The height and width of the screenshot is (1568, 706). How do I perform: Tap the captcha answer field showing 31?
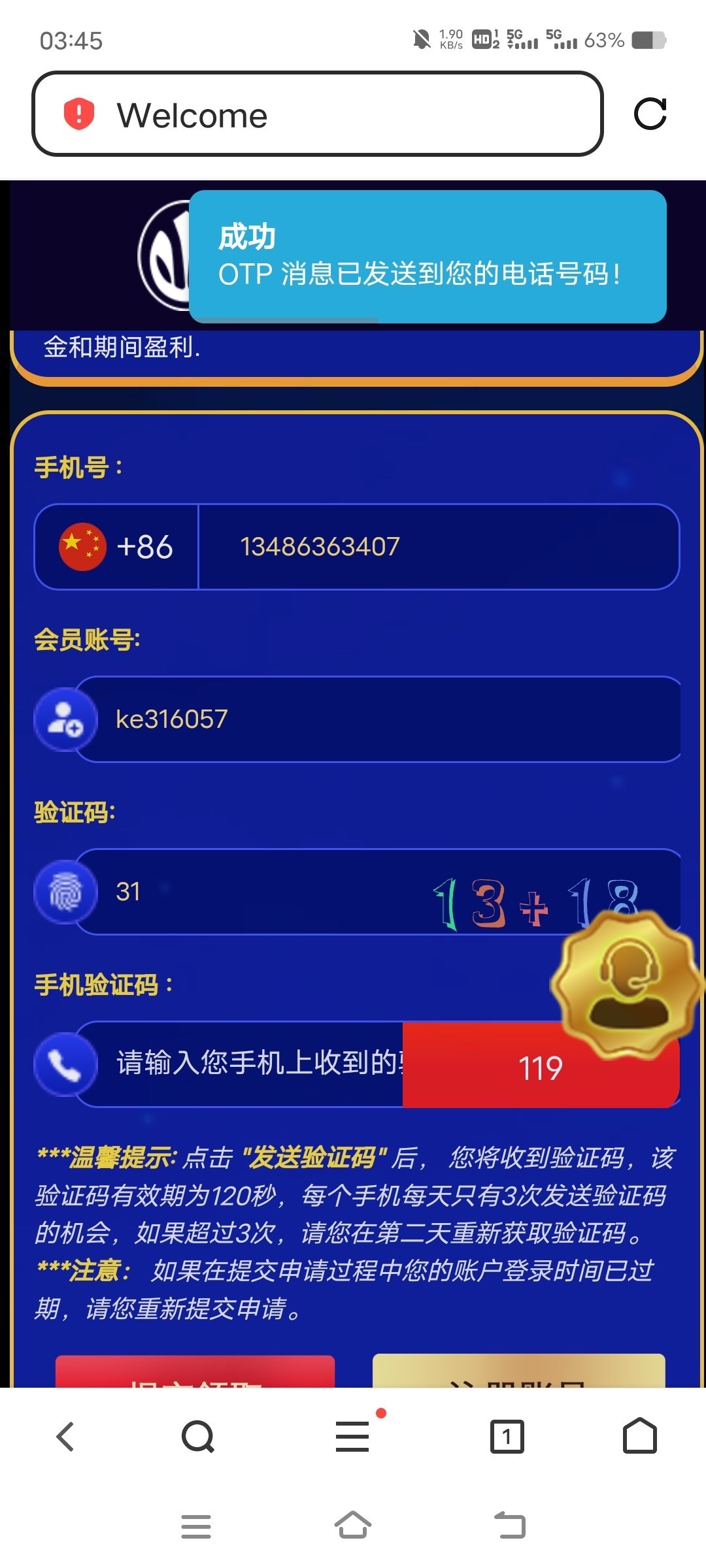coord(261,892)
